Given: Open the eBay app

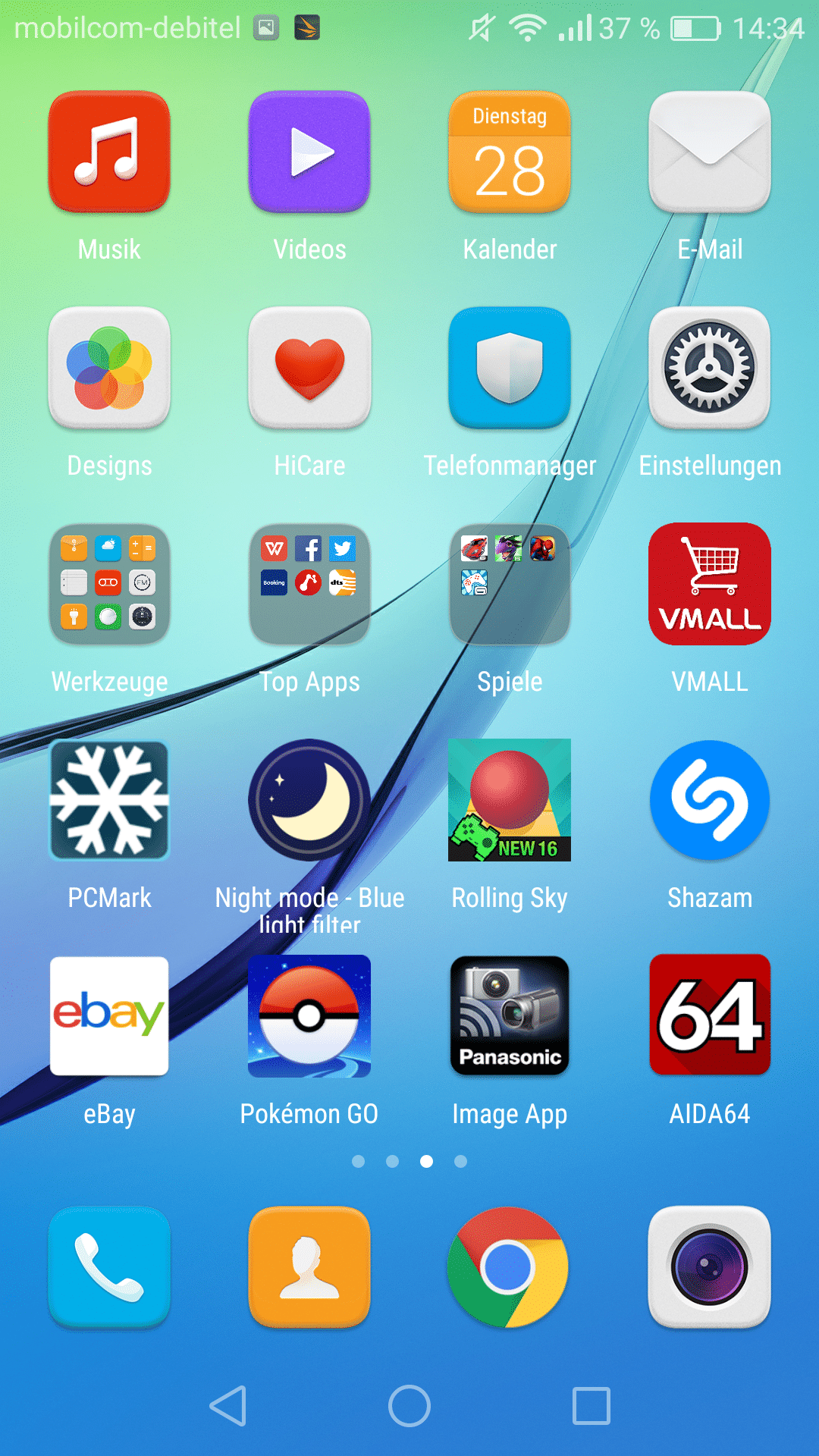Looking at the screenshot, I should click(x=109, y=1017).
